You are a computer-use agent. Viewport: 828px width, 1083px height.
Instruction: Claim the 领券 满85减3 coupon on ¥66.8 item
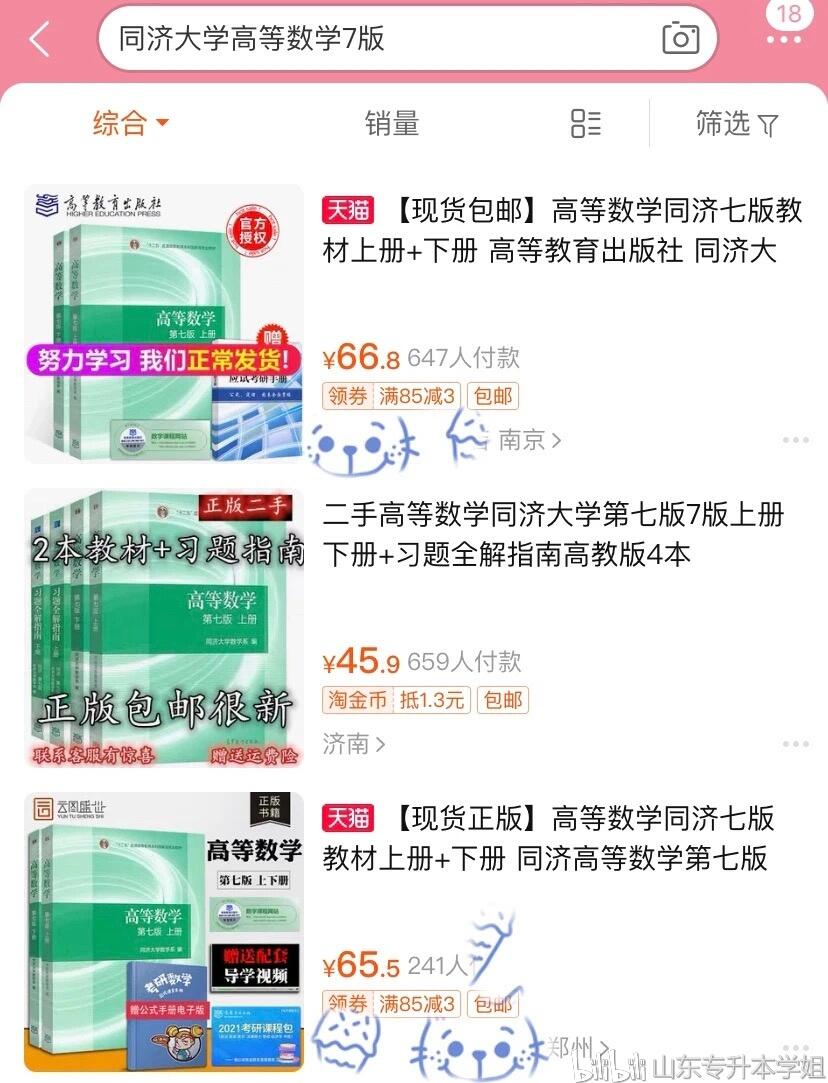[x=389, y=396]
